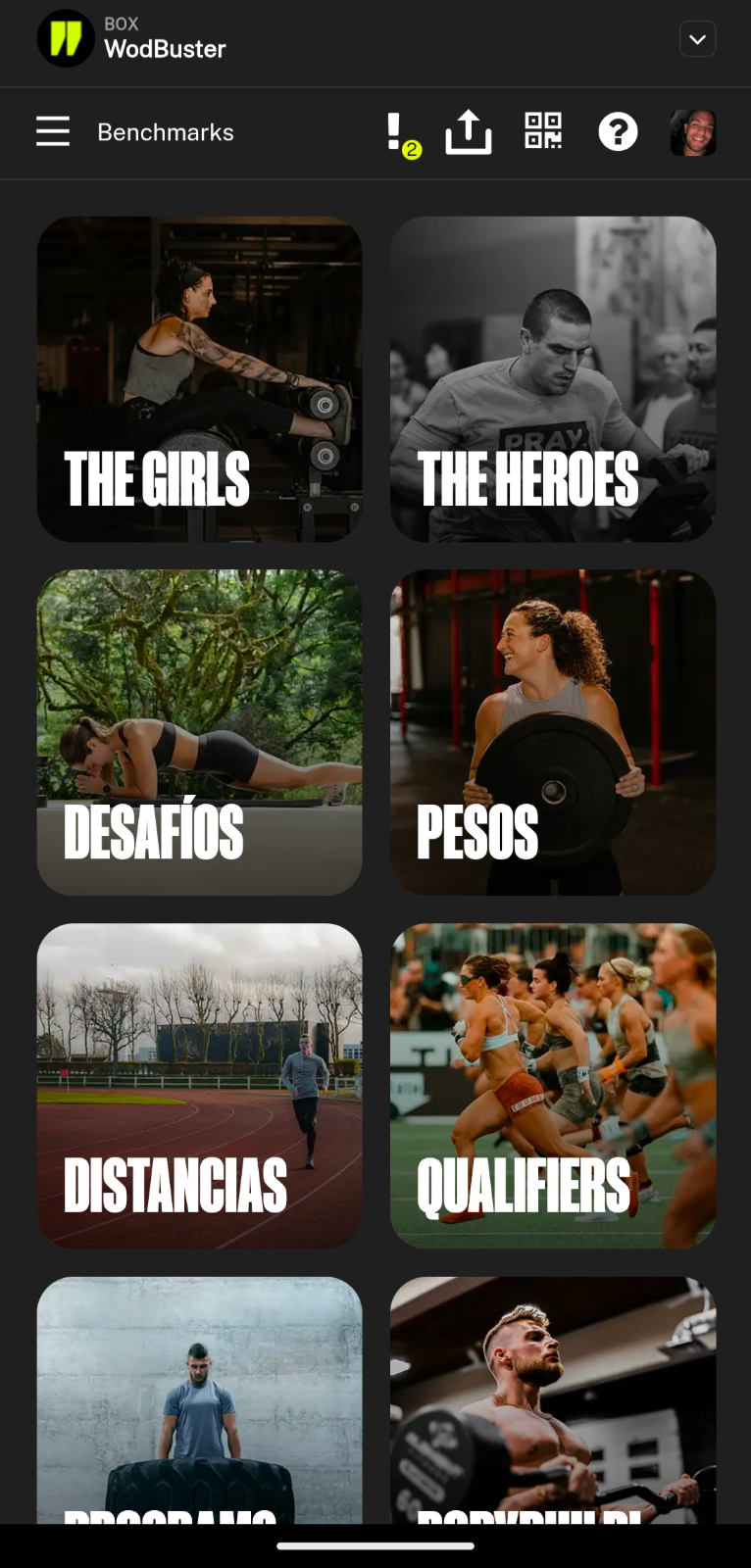Expand the box selector dropdown chevron
The height and width of the screenshot is (1568, 751).
(x=697, y=39)
